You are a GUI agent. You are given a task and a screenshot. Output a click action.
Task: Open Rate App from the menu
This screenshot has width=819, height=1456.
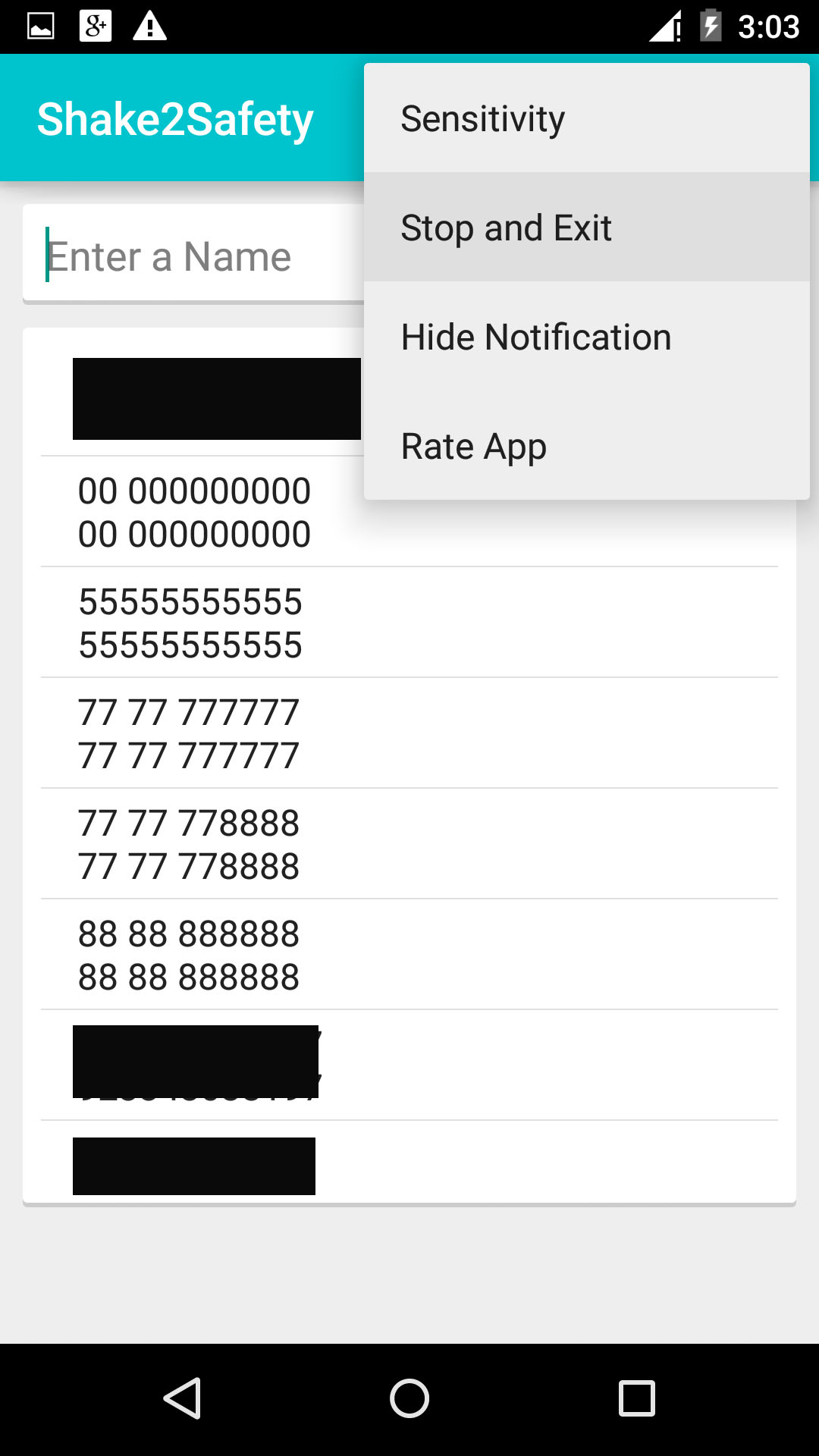pos(585,446)
